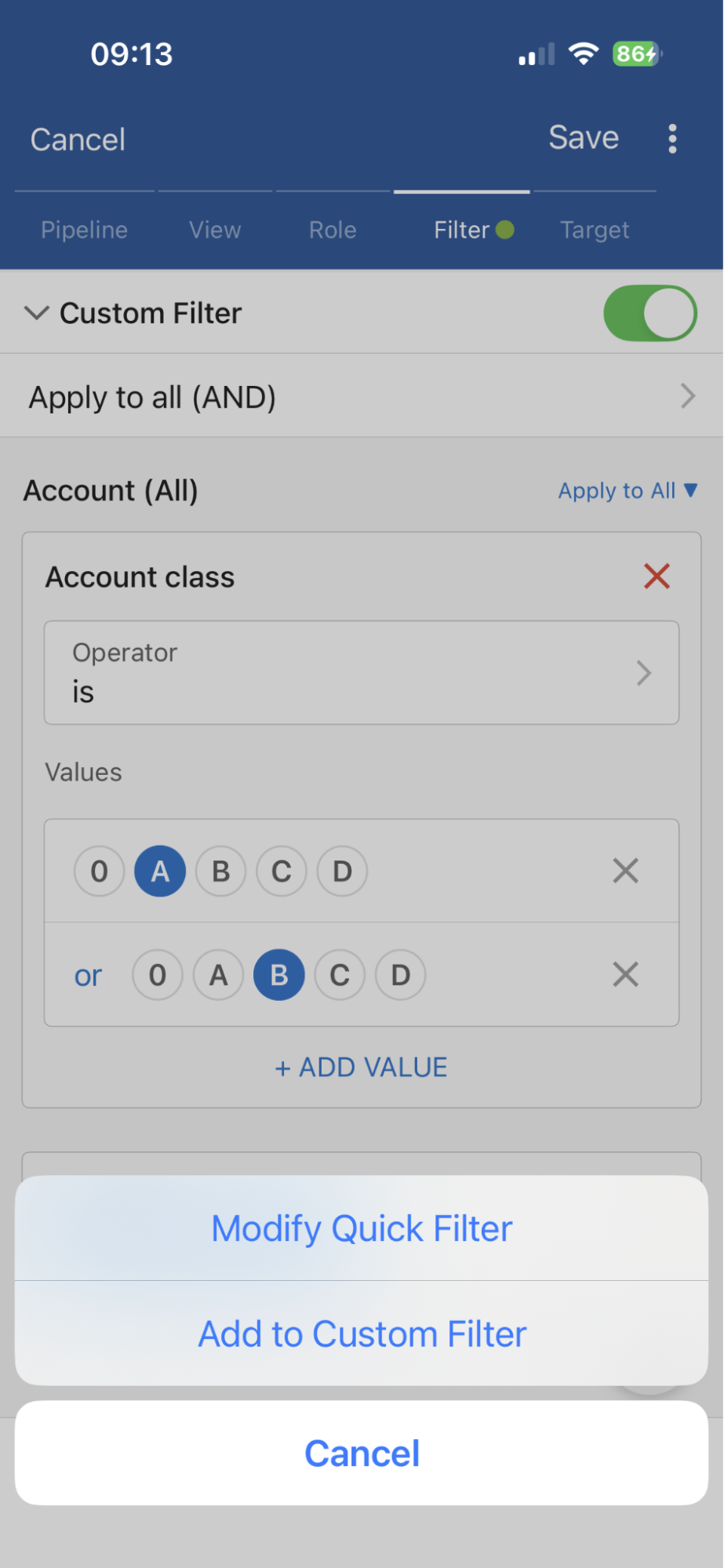Collapse the Custom Filter section
The width and height of the screenshot is (724, 1568).
pos(37,313)
